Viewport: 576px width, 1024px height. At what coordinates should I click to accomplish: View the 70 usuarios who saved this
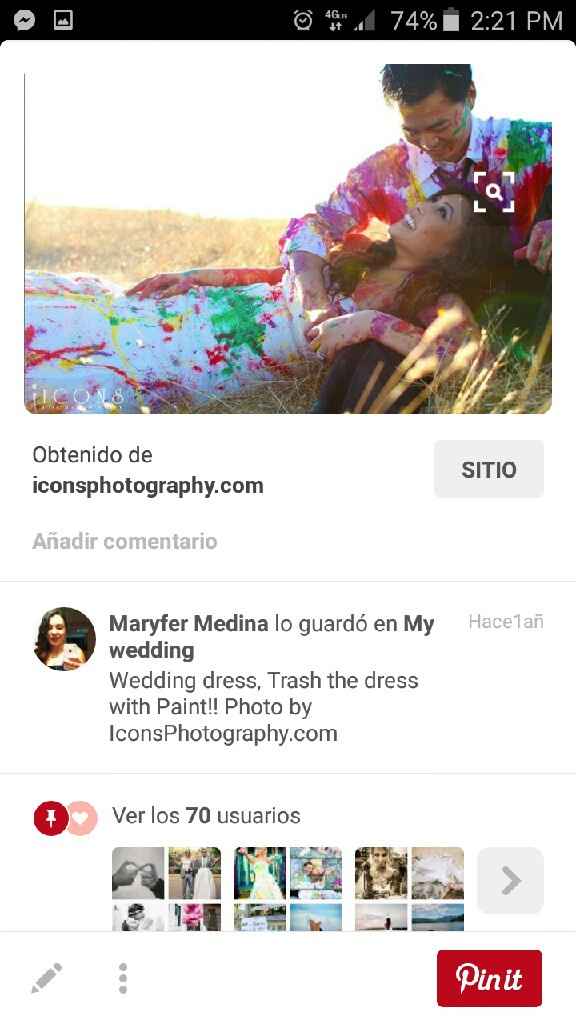206,816
